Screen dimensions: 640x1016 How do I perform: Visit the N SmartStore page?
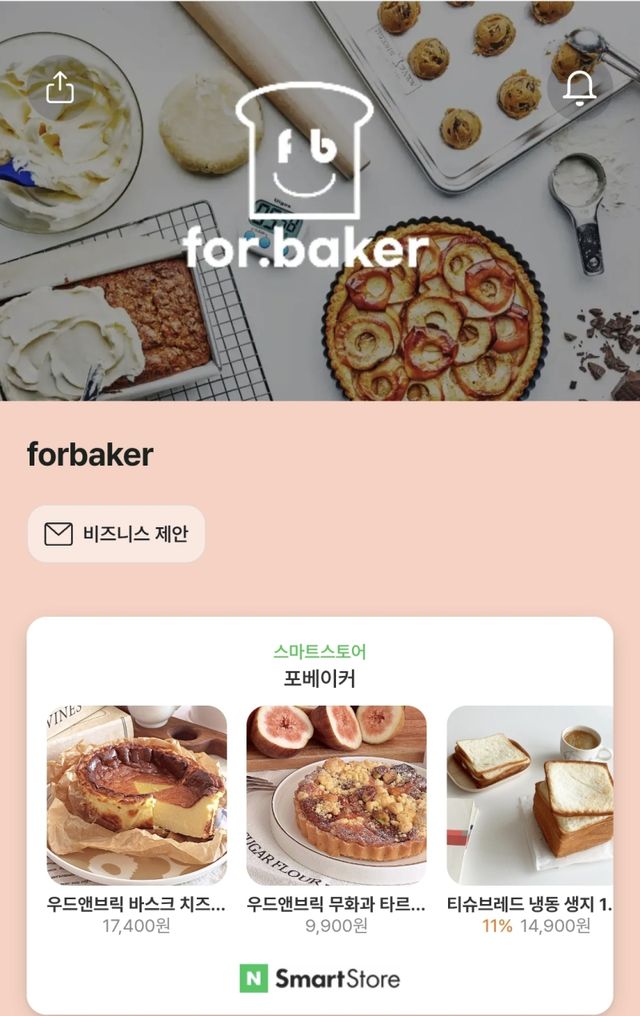coord(320,978)
